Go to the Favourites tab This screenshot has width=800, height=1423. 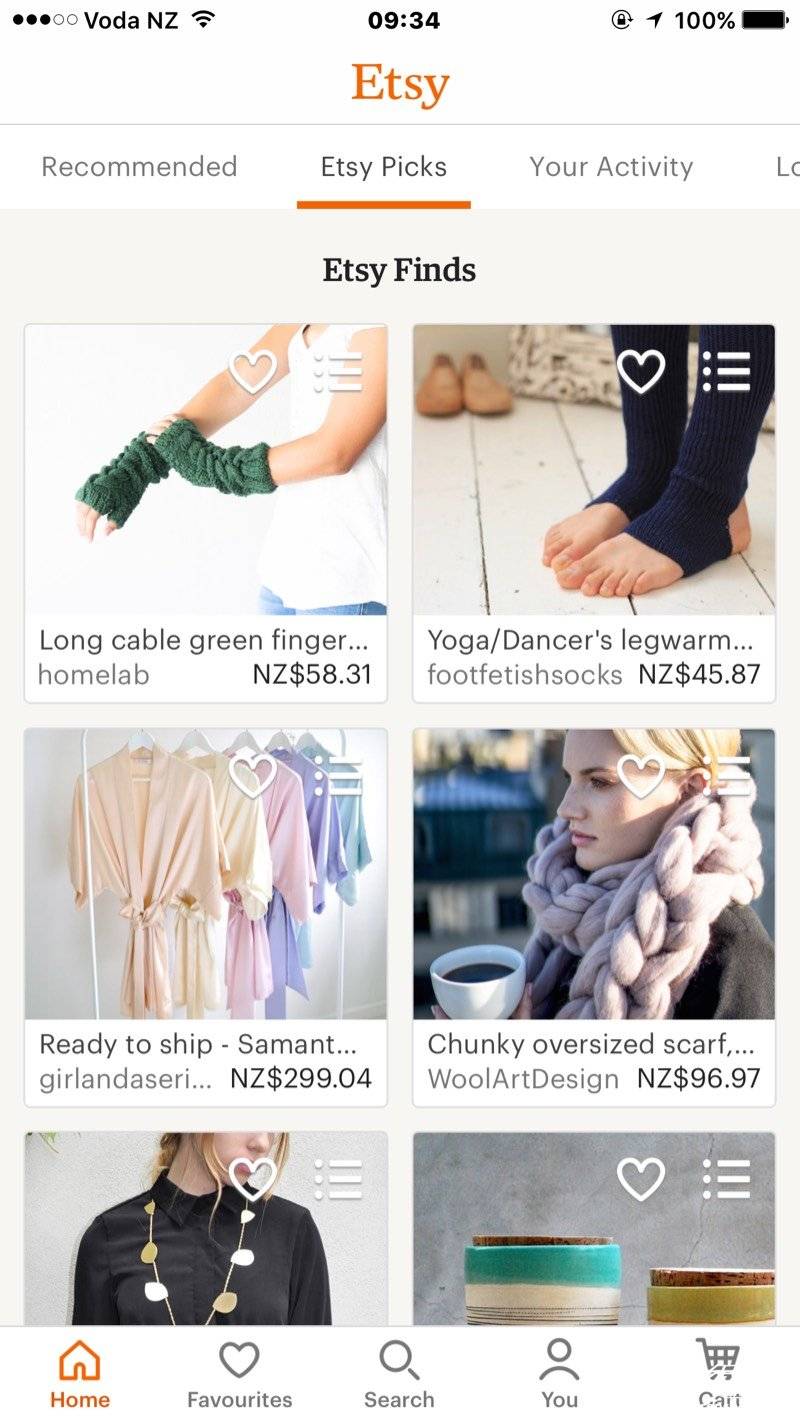[239, 1375]
